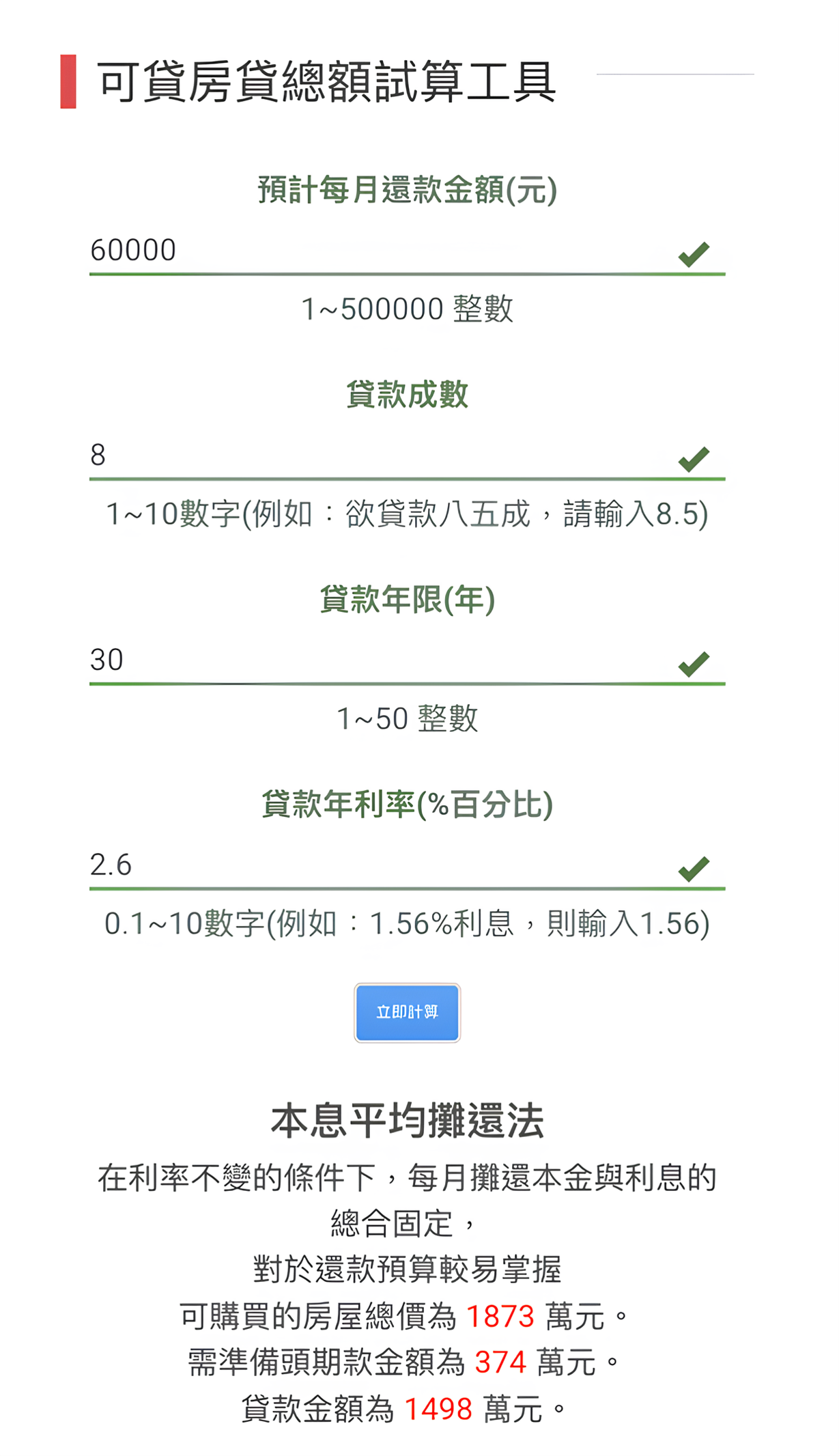Select the annual interest rate field showing 2.6

pos(407,865)
